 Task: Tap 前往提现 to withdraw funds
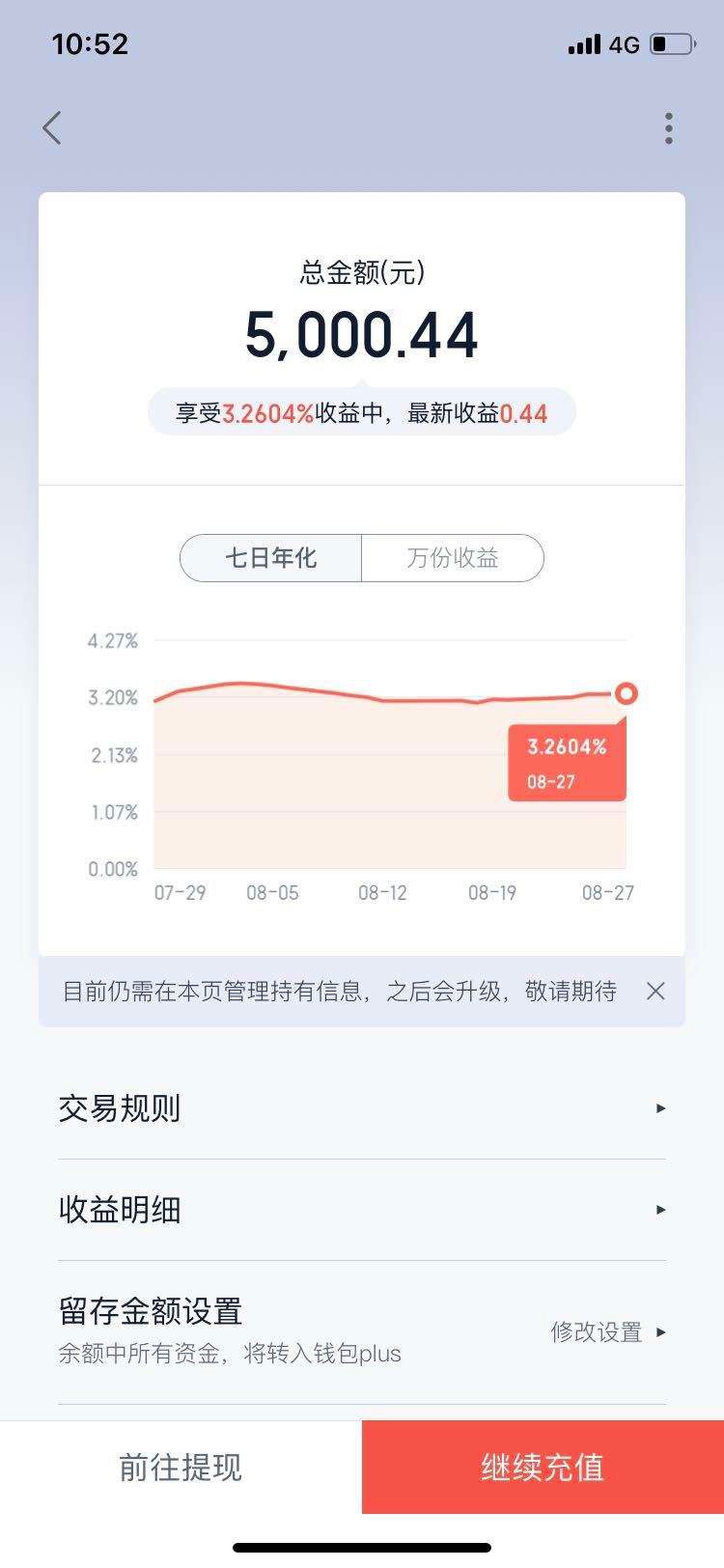pos(181,1467)
